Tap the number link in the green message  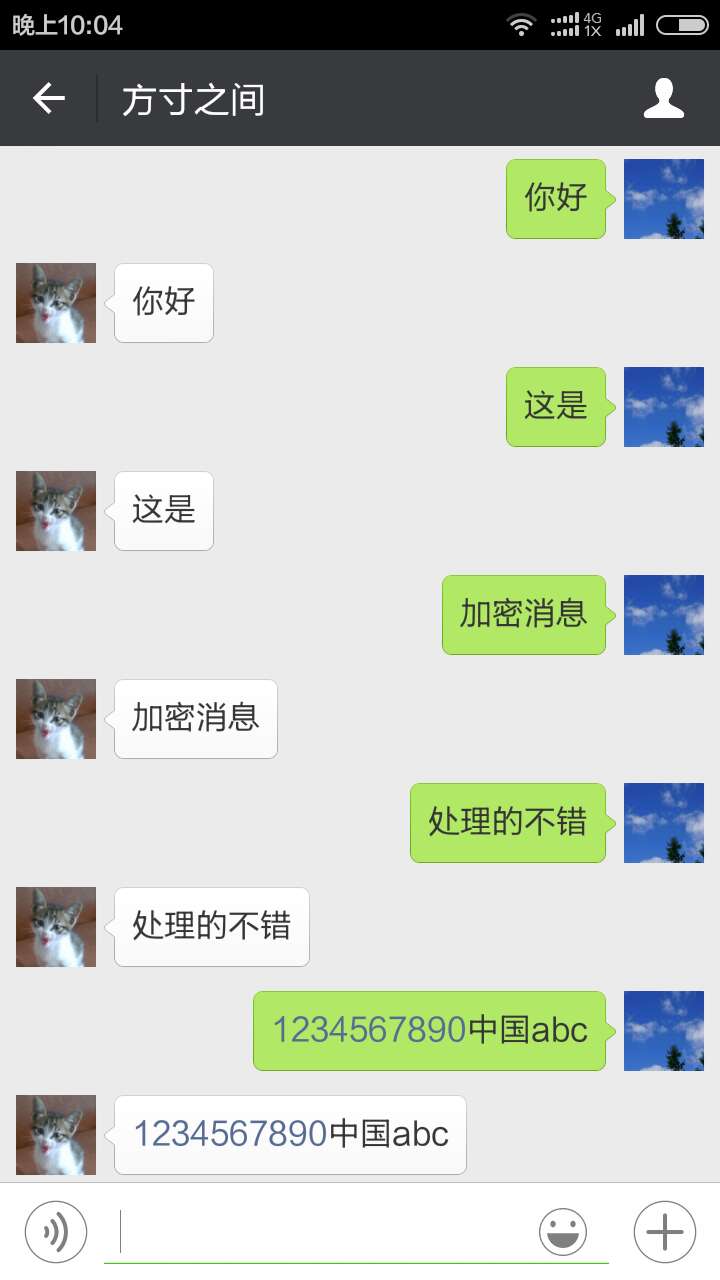(x=369, y=1030)
